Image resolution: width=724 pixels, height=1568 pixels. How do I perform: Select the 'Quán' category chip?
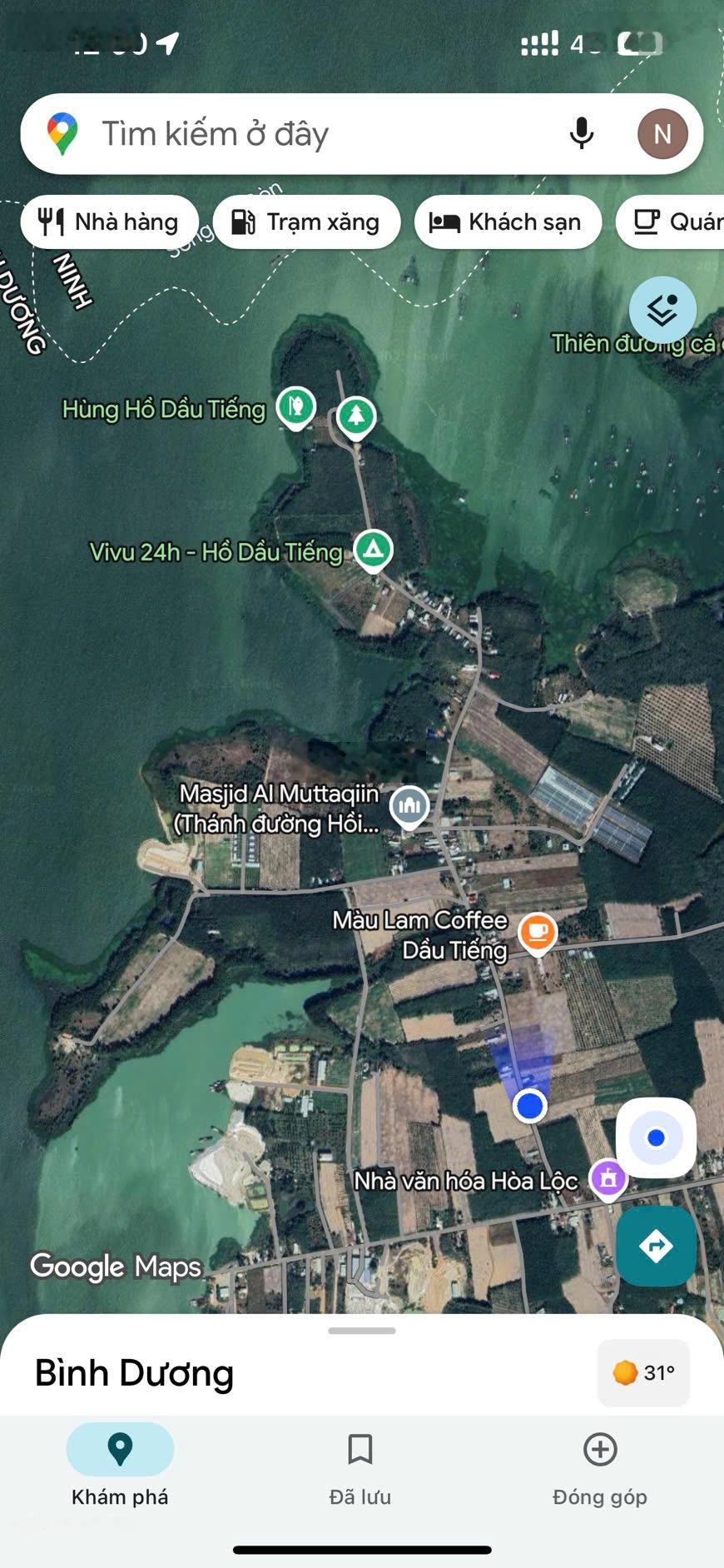tap(674, 222)
